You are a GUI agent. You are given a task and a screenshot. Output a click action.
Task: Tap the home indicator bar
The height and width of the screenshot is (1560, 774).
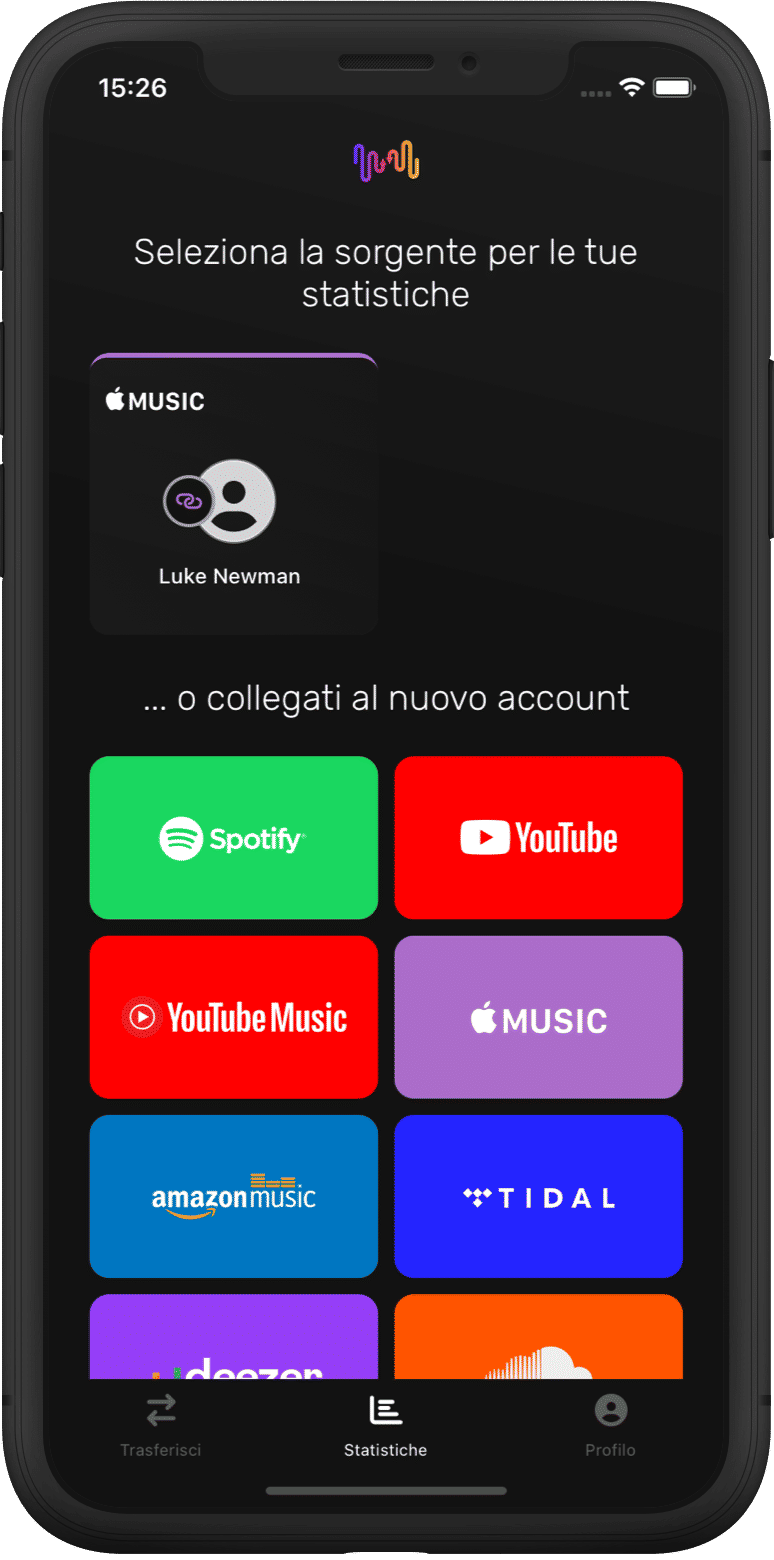click(385, 1490)
